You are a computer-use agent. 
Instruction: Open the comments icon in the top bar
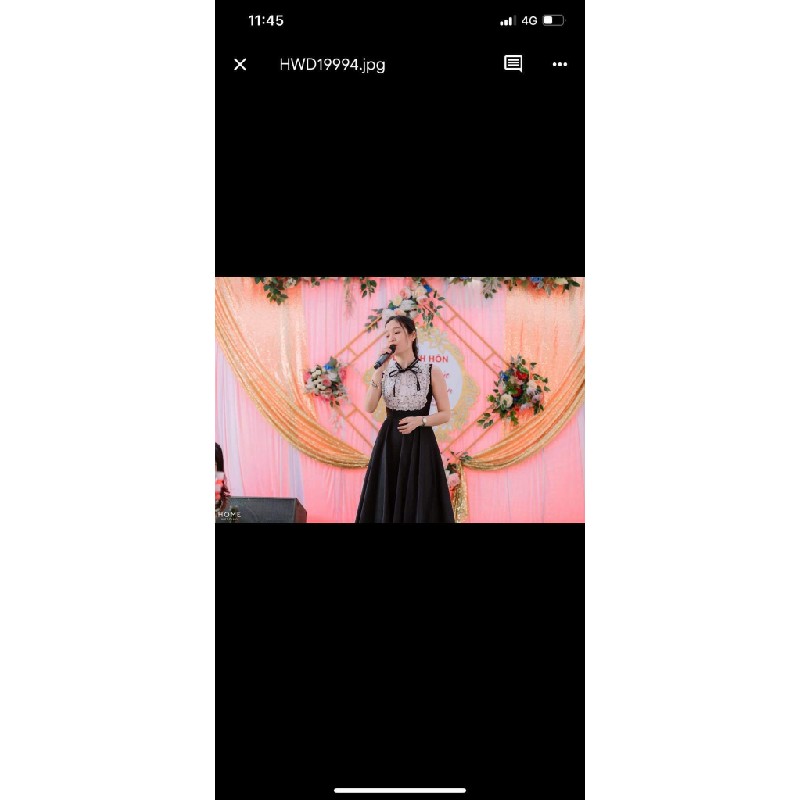tap(513, 64)
